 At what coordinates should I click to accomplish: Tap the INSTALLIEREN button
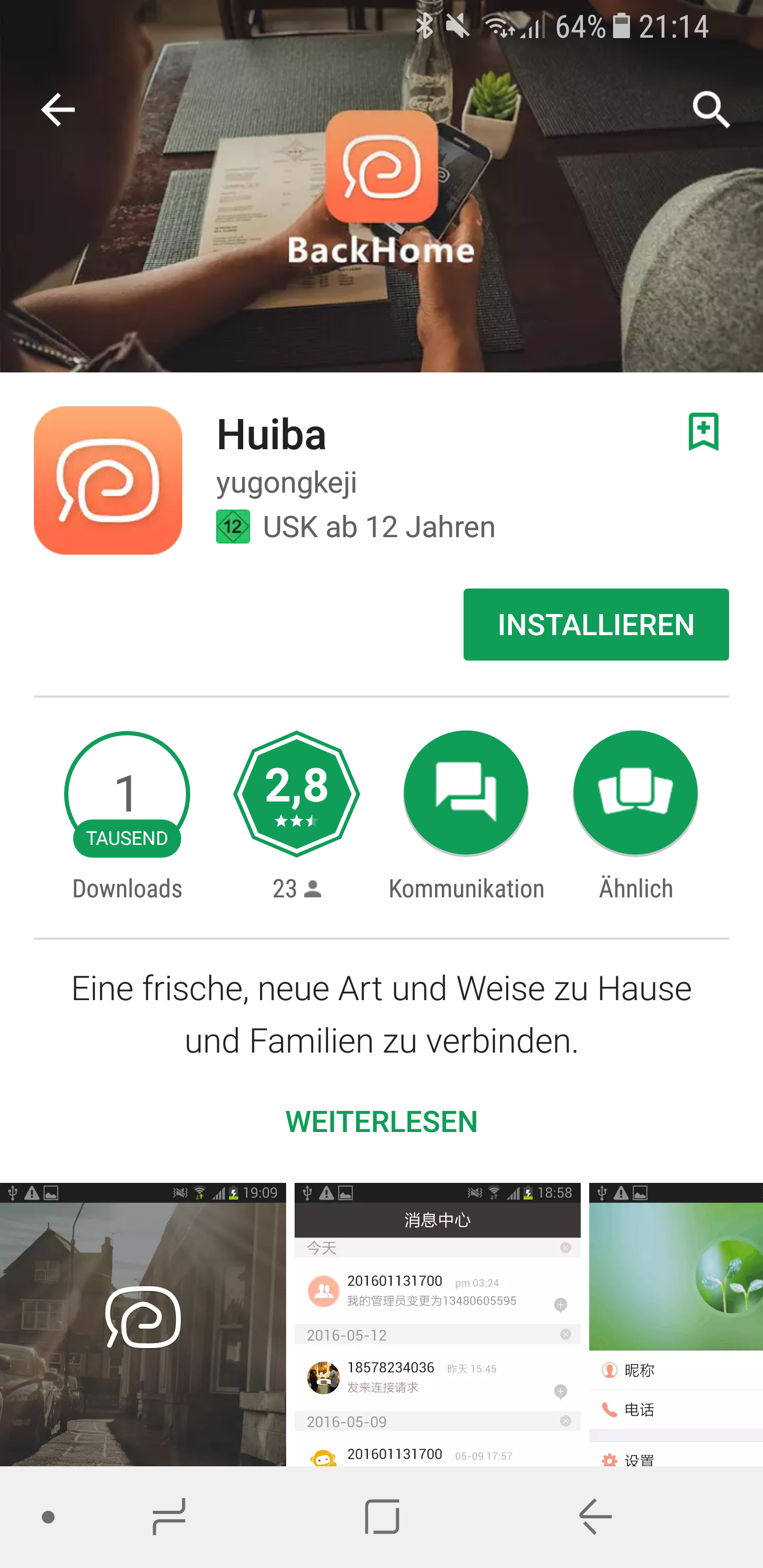(596, 625)
